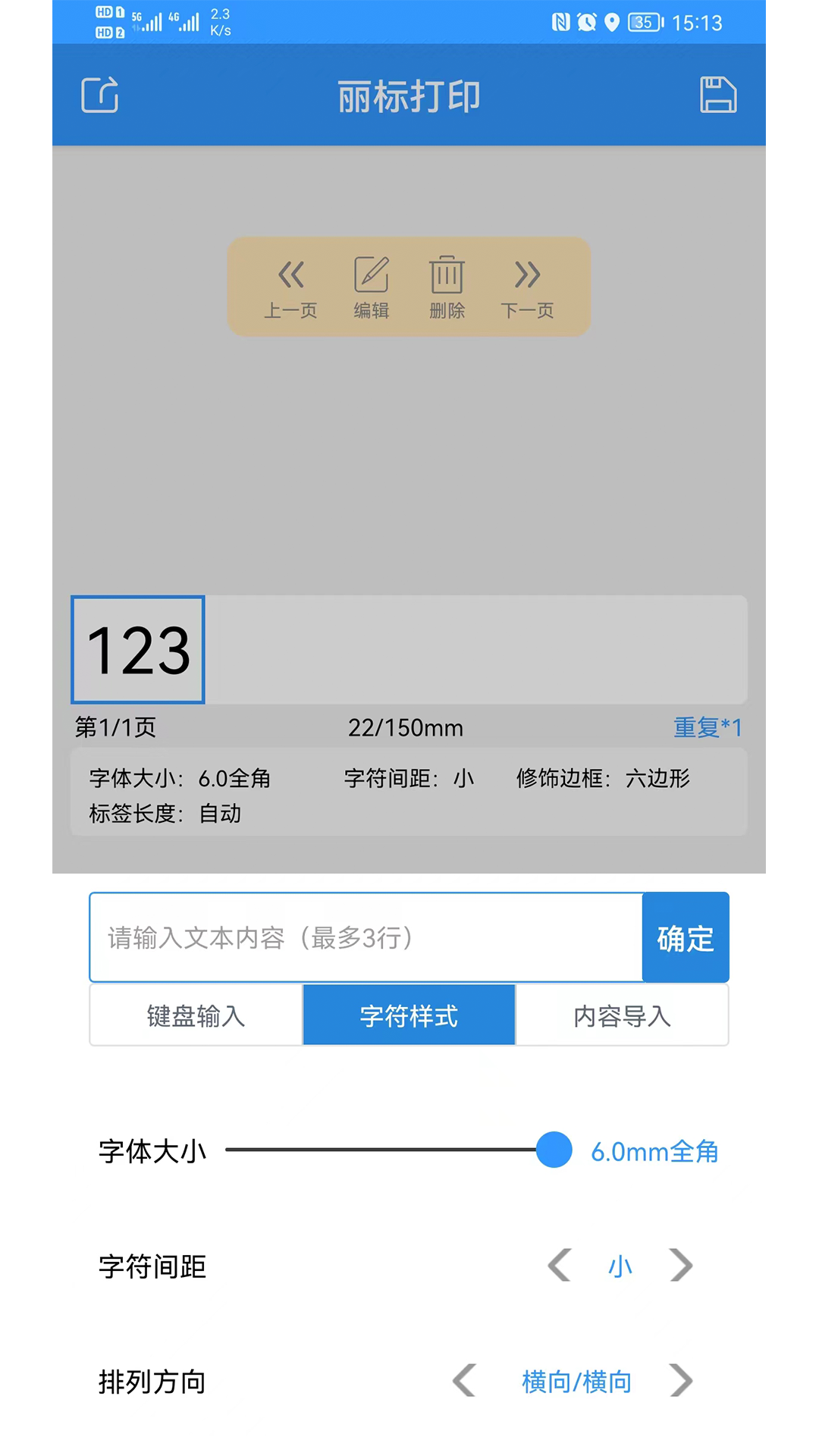Switch to the 字符样式 tab
819x1456 pixels.
[409, 1015]
